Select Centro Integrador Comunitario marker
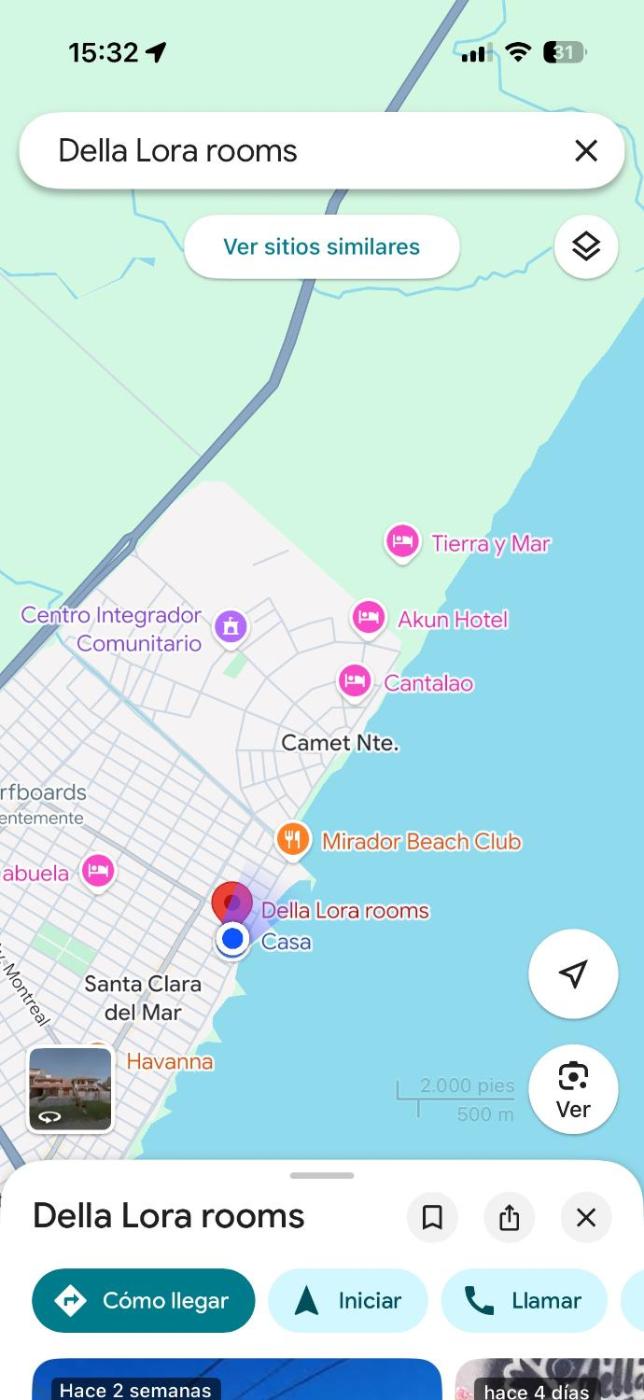Viewport: 644px width, 1400px height. click(231, 627)
